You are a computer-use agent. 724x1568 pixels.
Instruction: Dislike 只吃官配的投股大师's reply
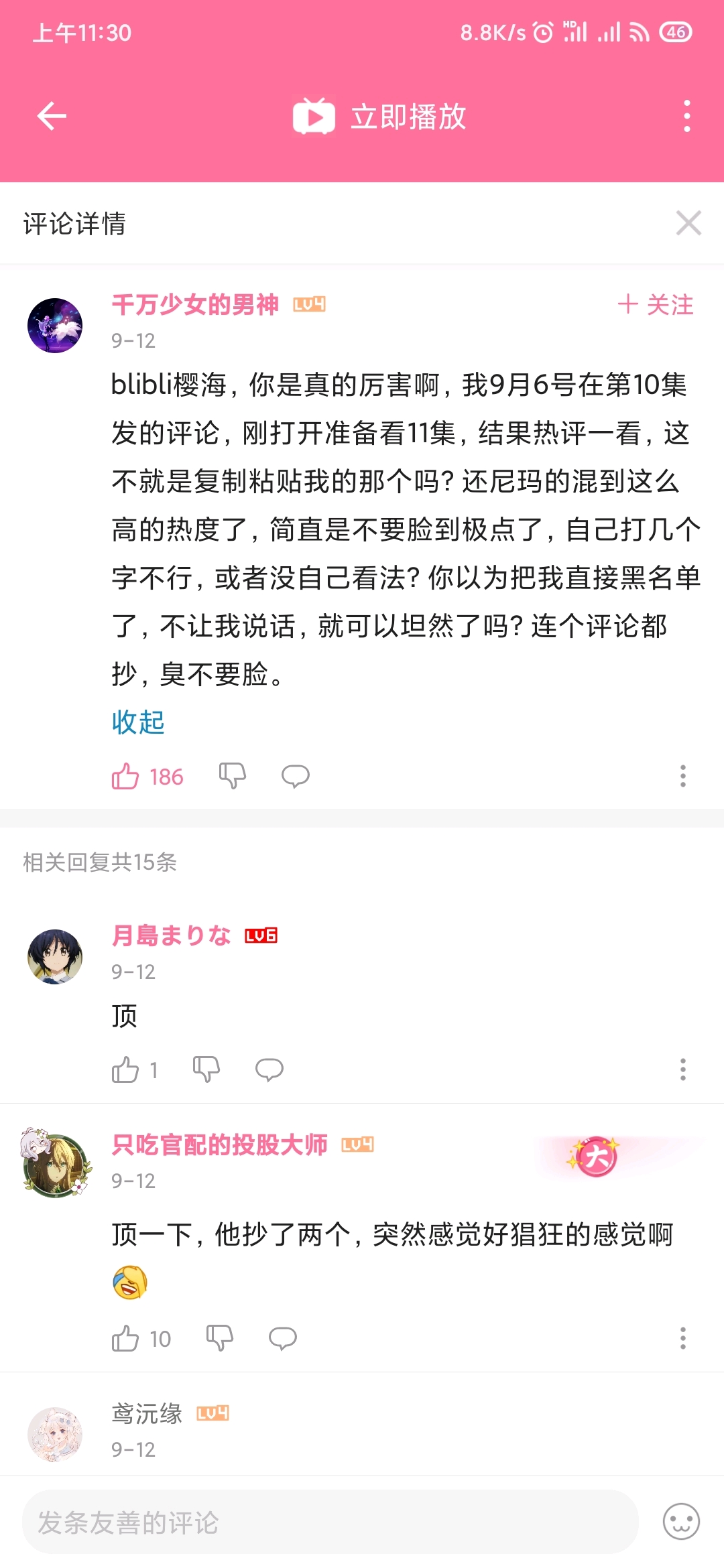click(x=219, y=1338)
